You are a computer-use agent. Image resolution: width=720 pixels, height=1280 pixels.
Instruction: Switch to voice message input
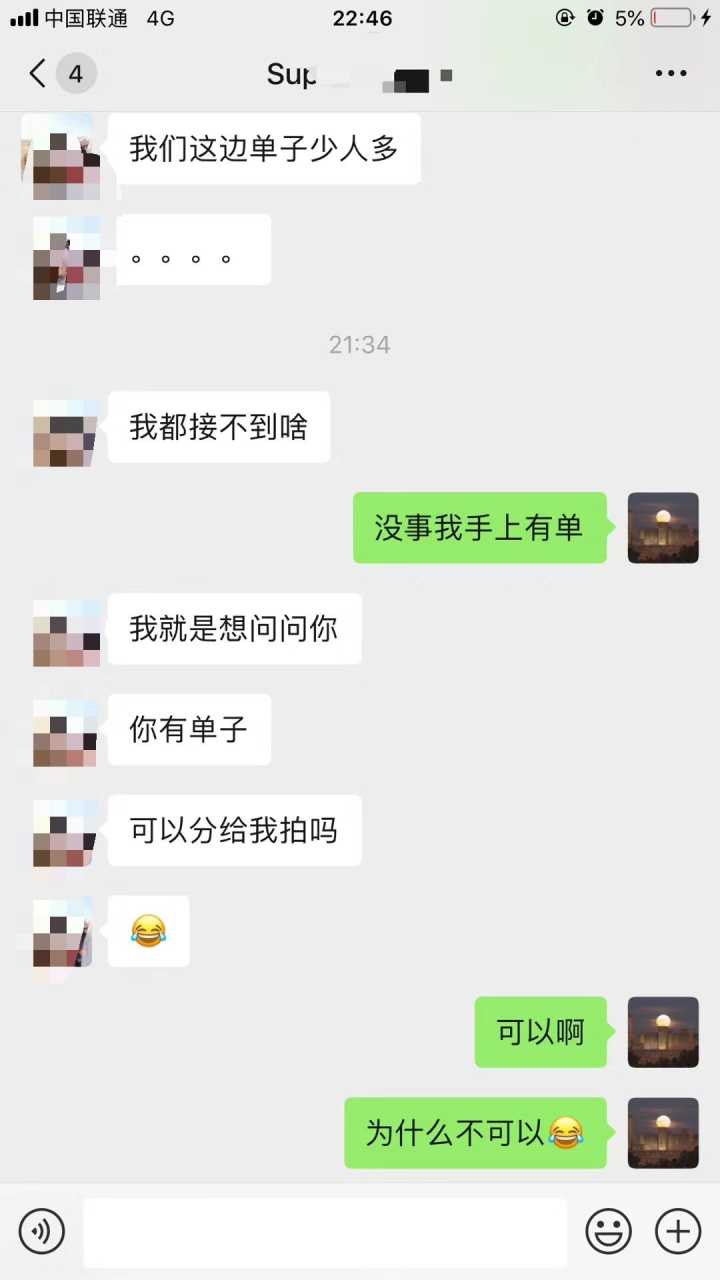point(42,1231)
